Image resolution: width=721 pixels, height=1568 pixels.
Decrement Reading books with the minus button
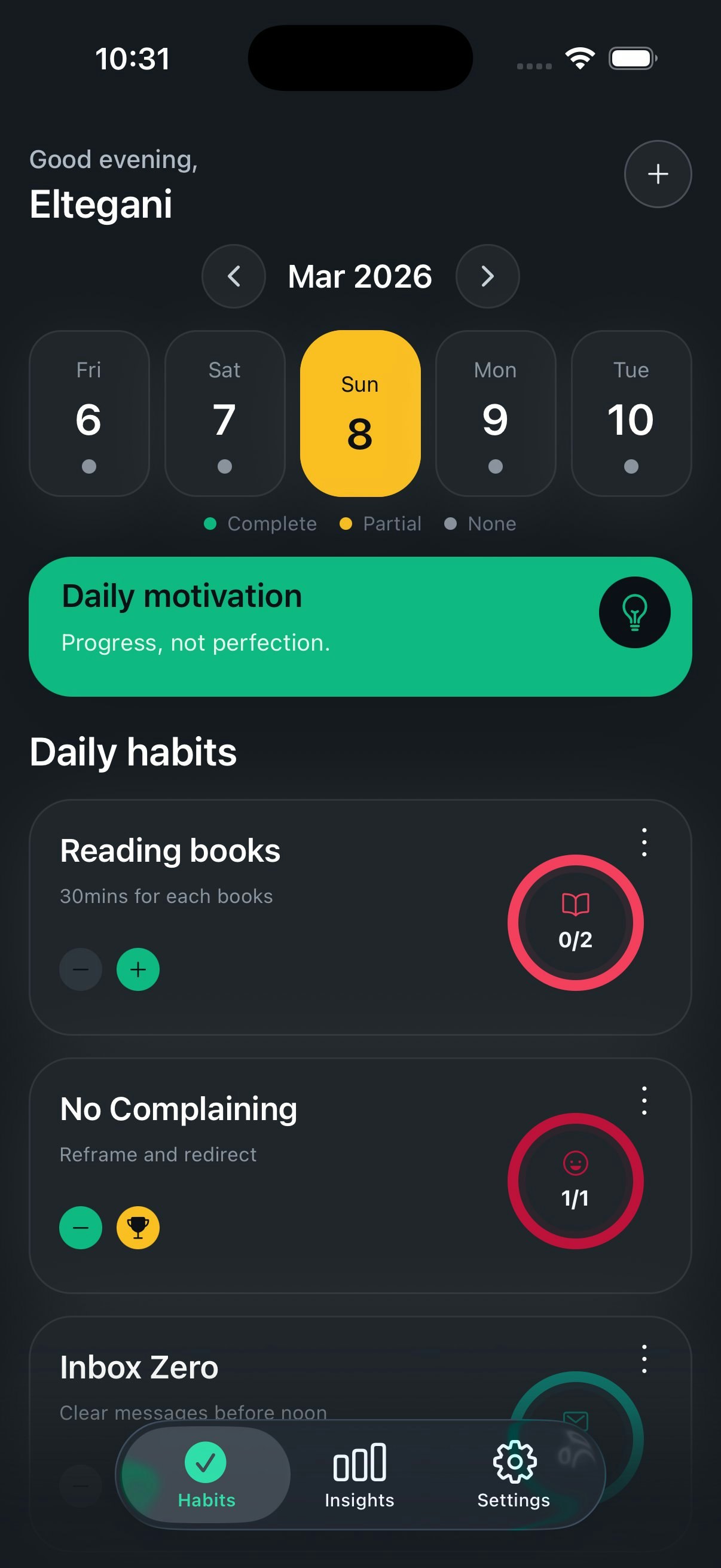81,969
